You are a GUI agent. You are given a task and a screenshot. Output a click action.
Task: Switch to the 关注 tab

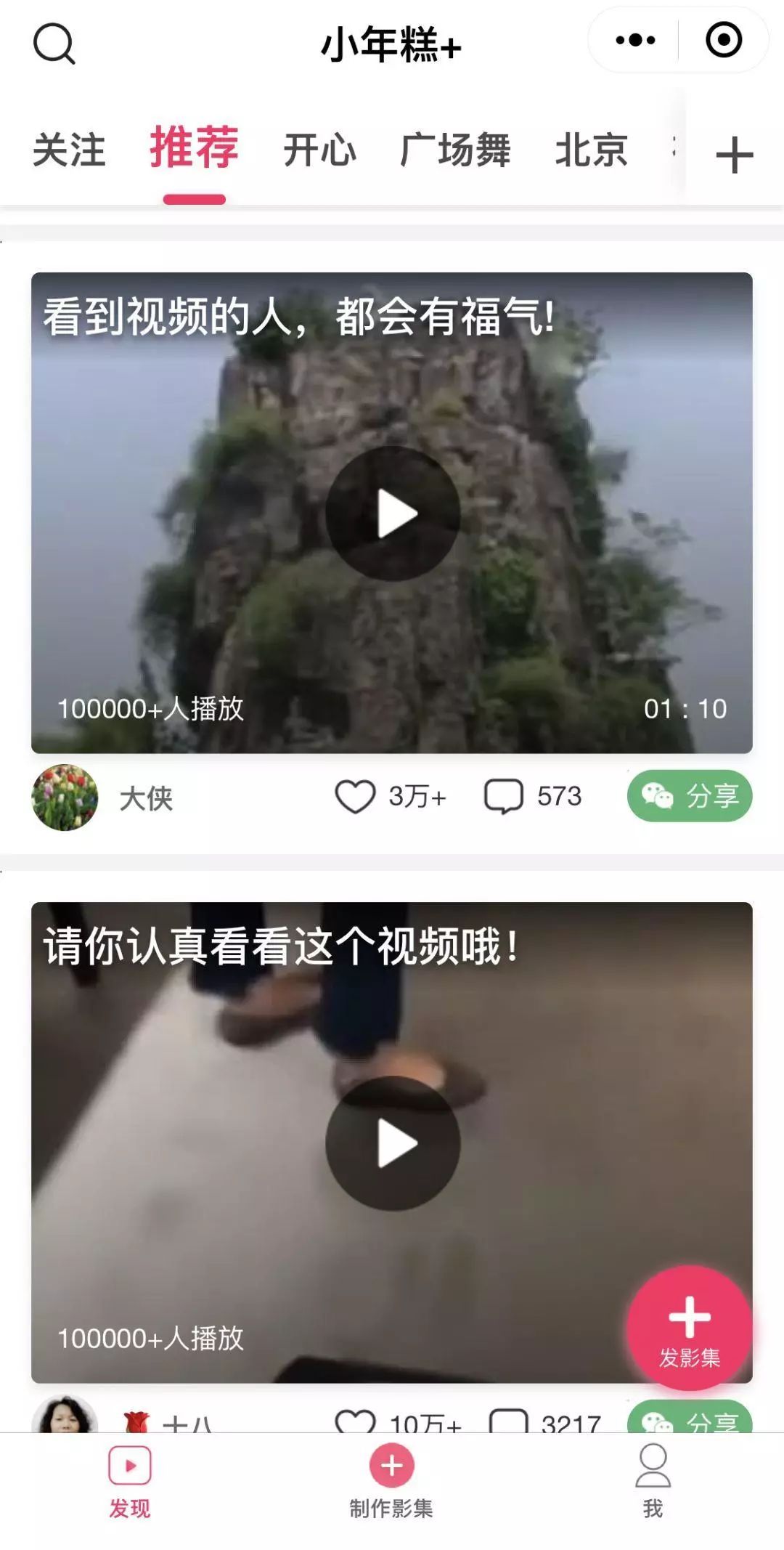point(69,150)
